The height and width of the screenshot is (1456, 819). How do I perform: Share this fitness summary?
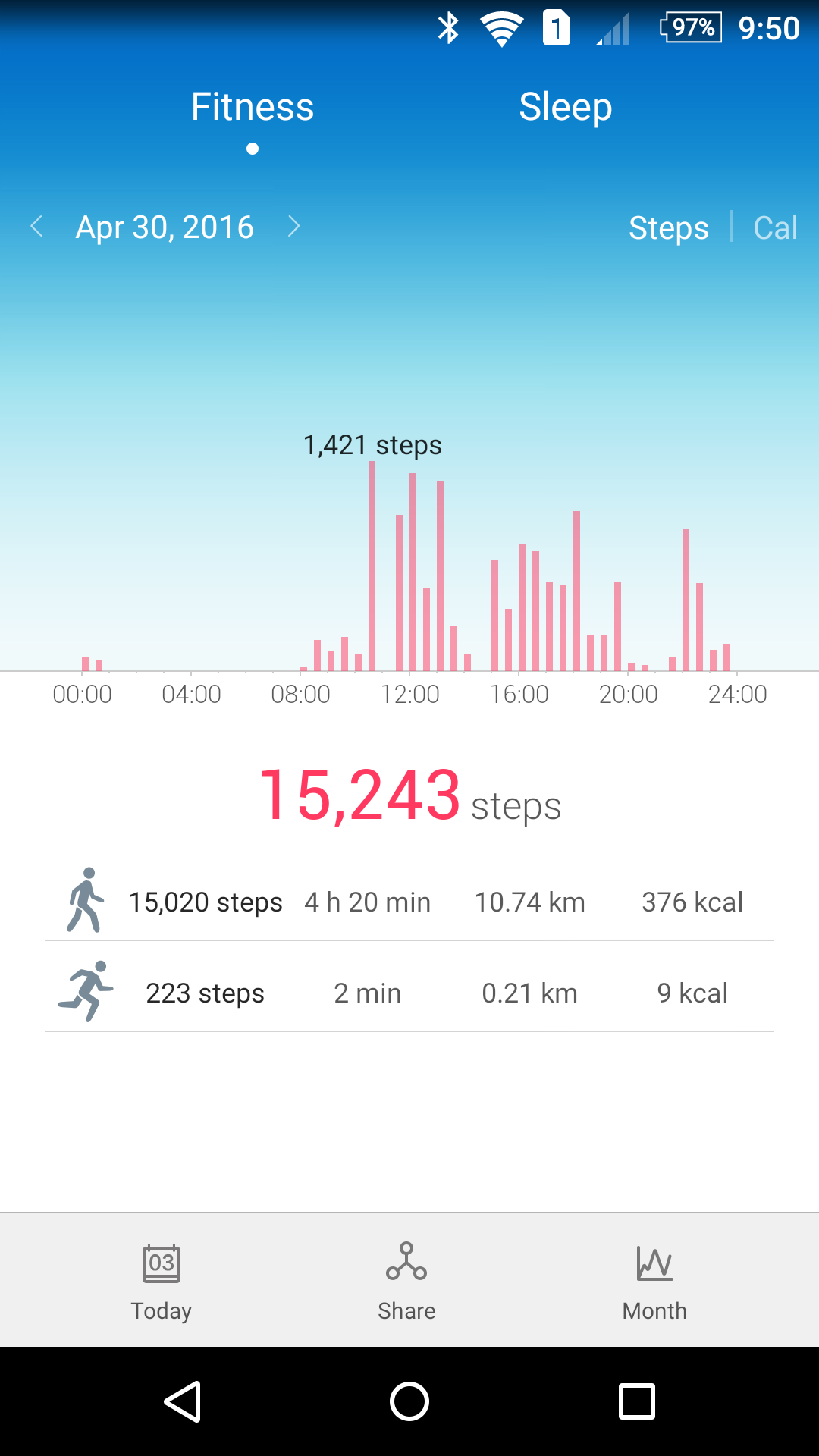(406, 1282)
